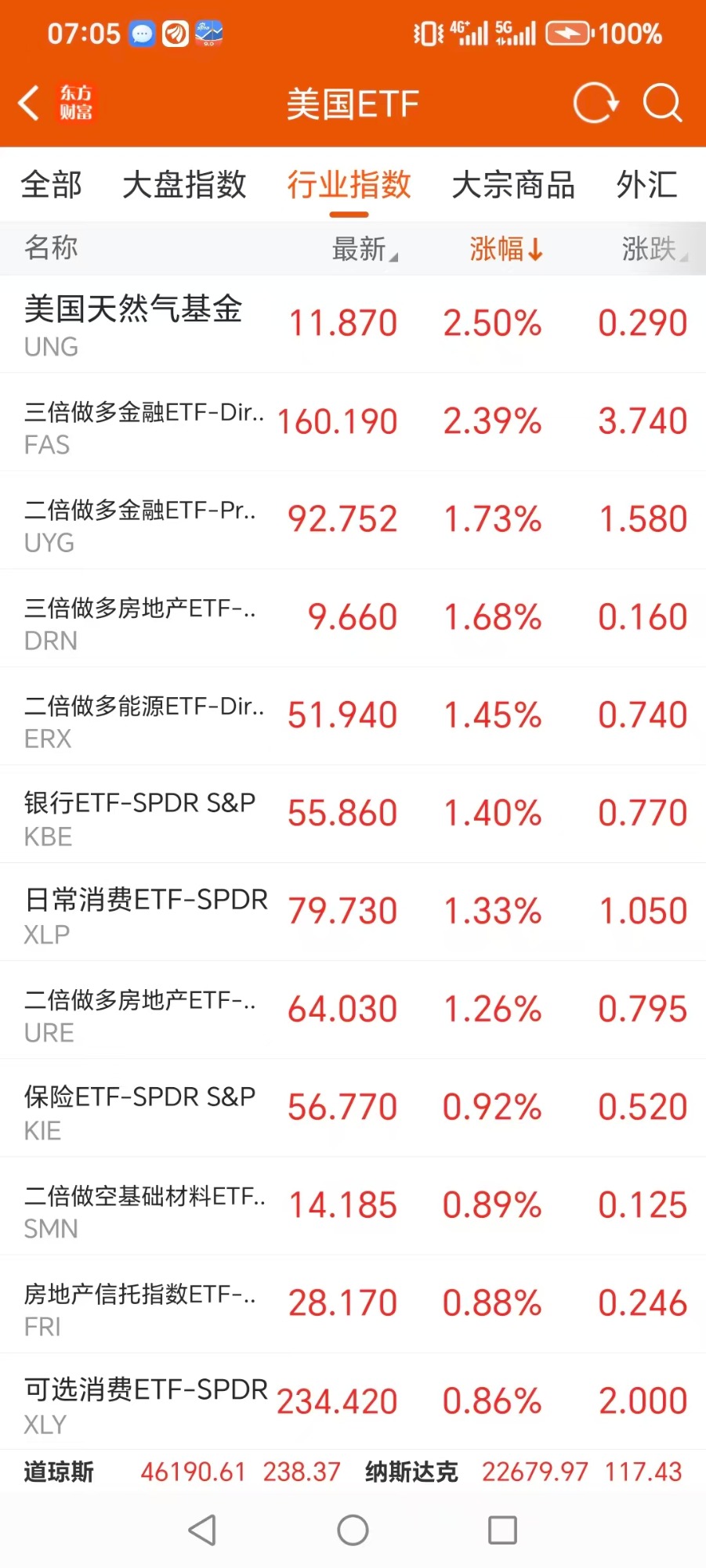The image size is (706, 1568).
Task: Toggle 涨幅 sort order
Action: [505, 249]
